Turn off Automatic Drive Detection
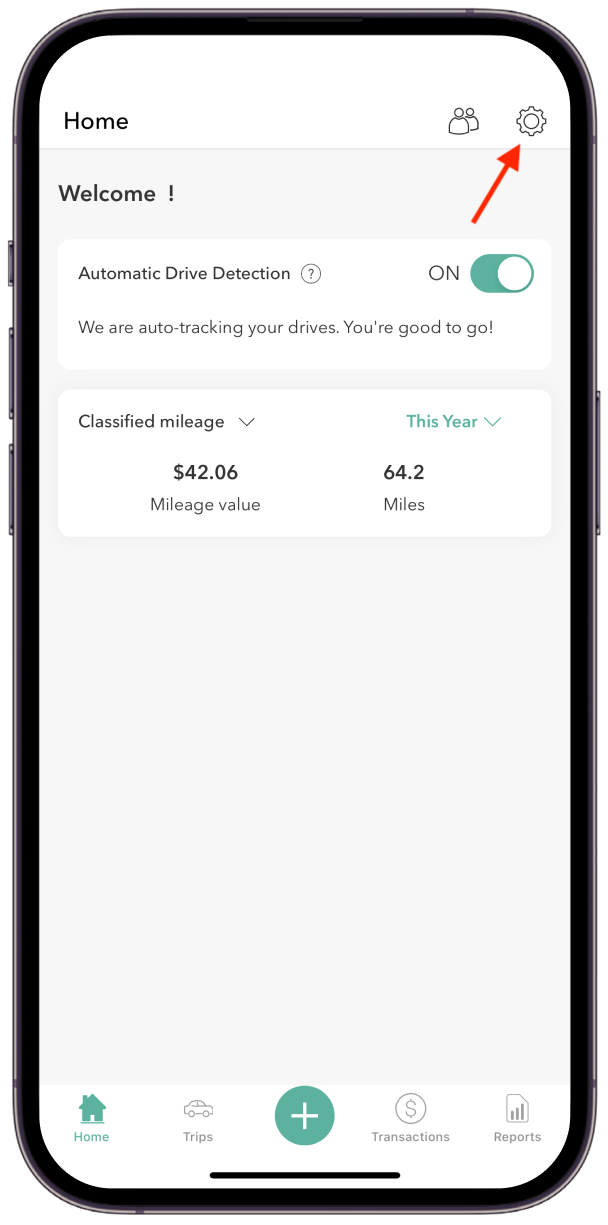 pos(501,274)
